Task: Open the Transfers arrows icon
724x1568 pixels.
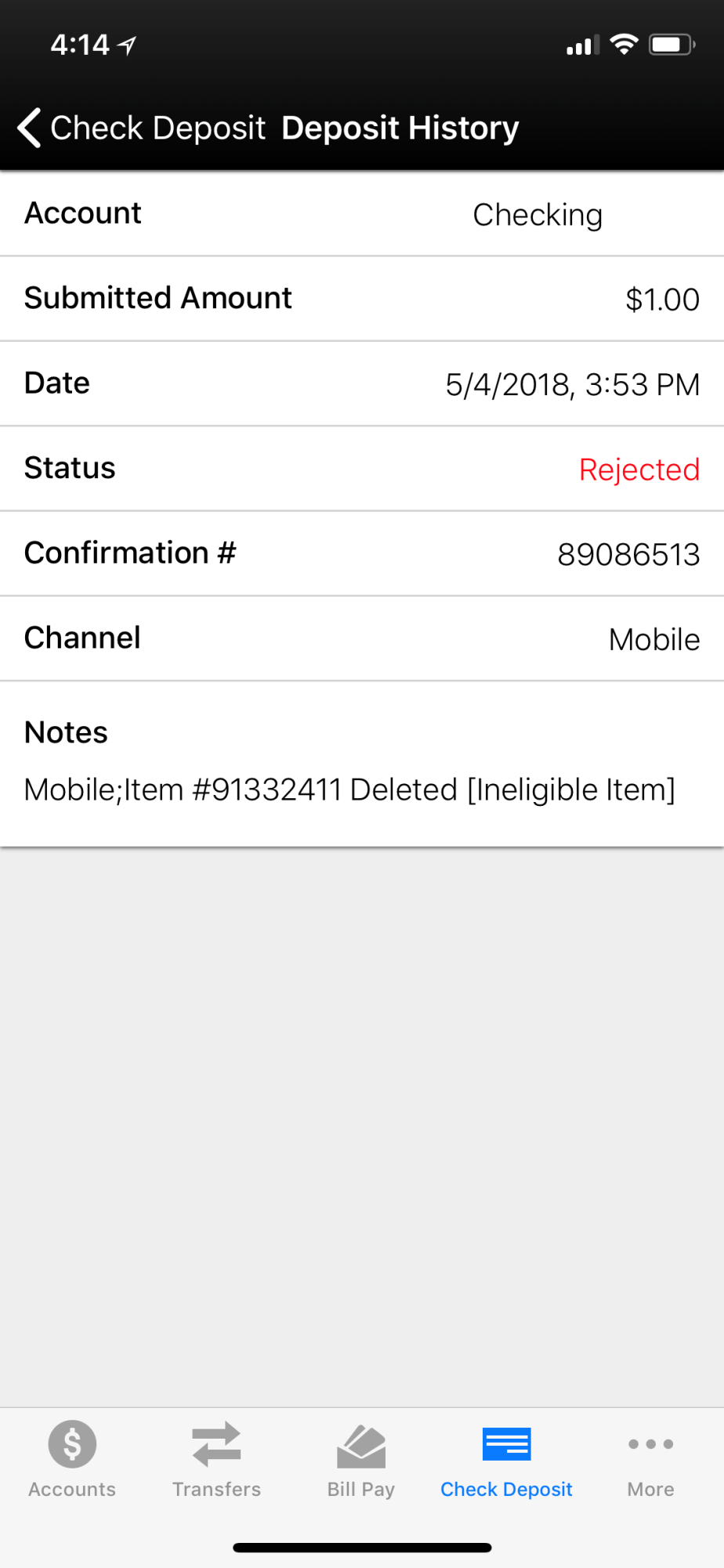Action: click(x=216, y=1443)
